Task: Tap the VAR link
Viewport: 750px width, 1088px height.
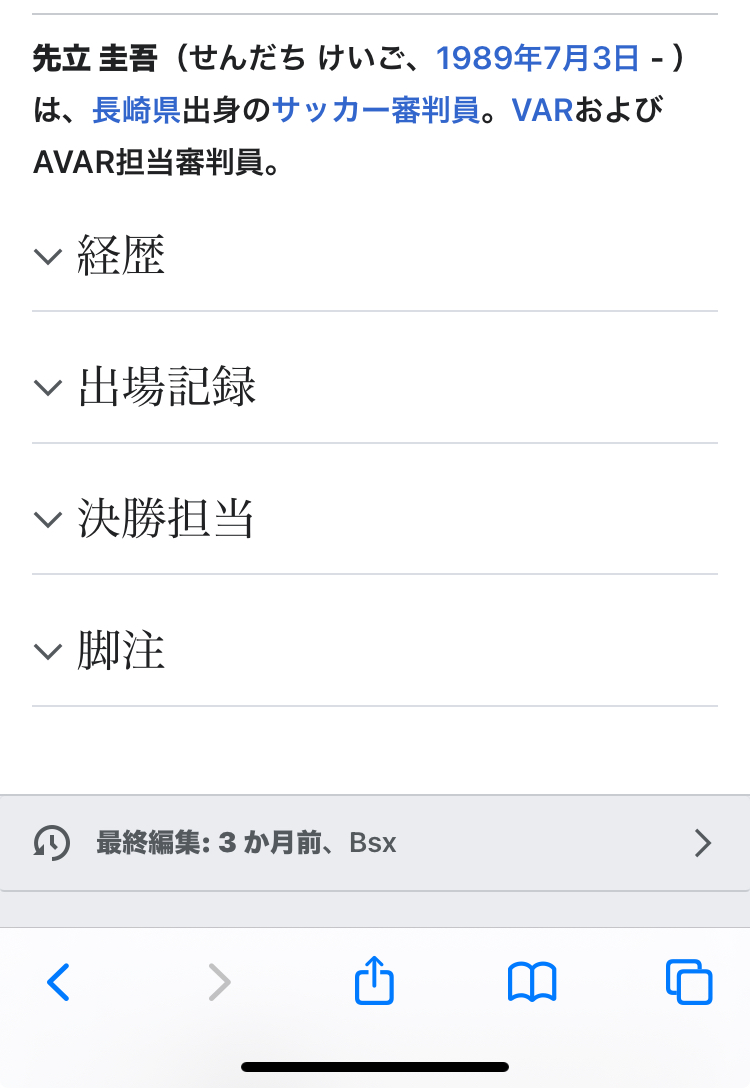Action: pos(541,110)
